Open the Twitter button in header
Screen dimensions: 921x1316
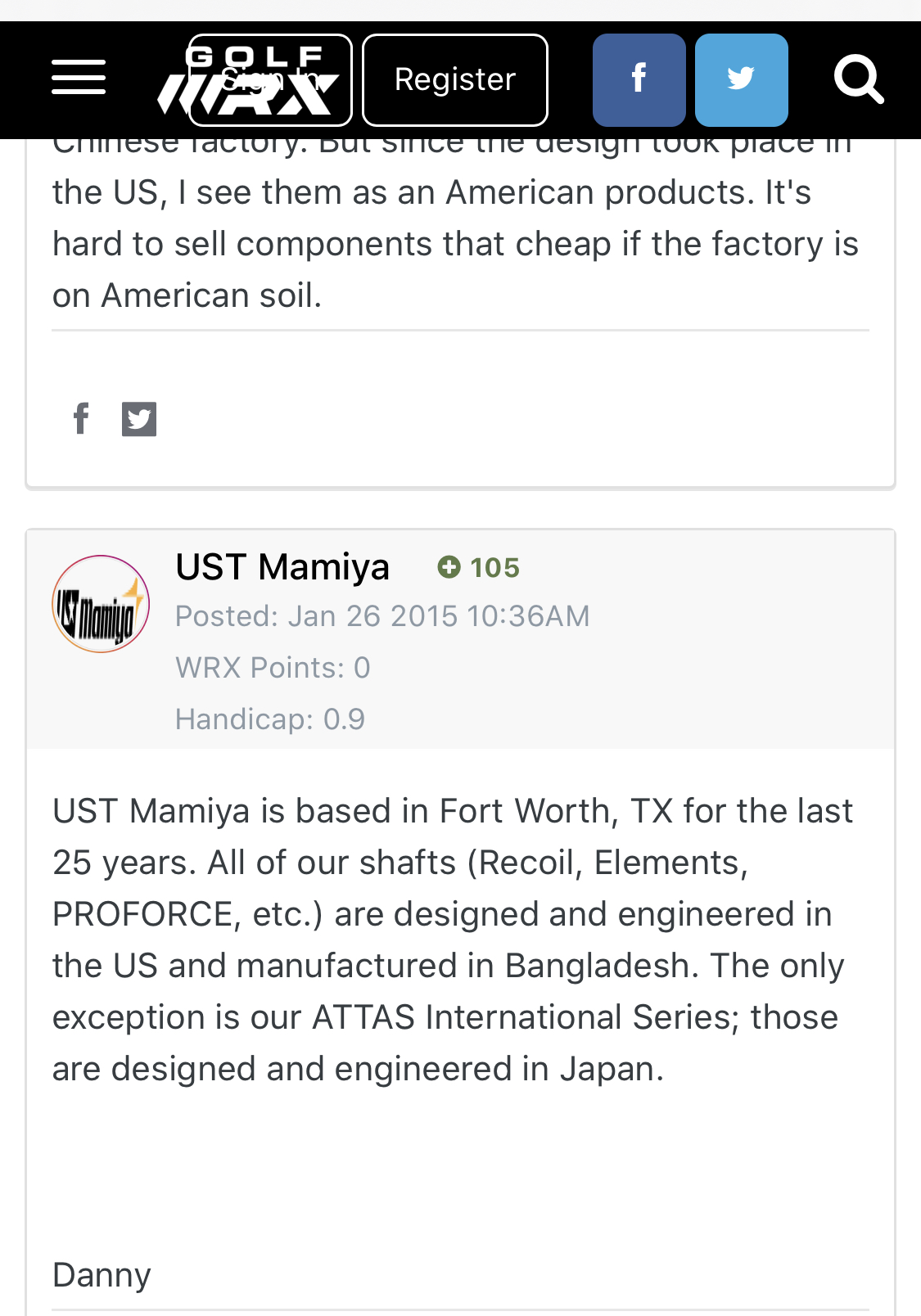[x=741, y=80]
